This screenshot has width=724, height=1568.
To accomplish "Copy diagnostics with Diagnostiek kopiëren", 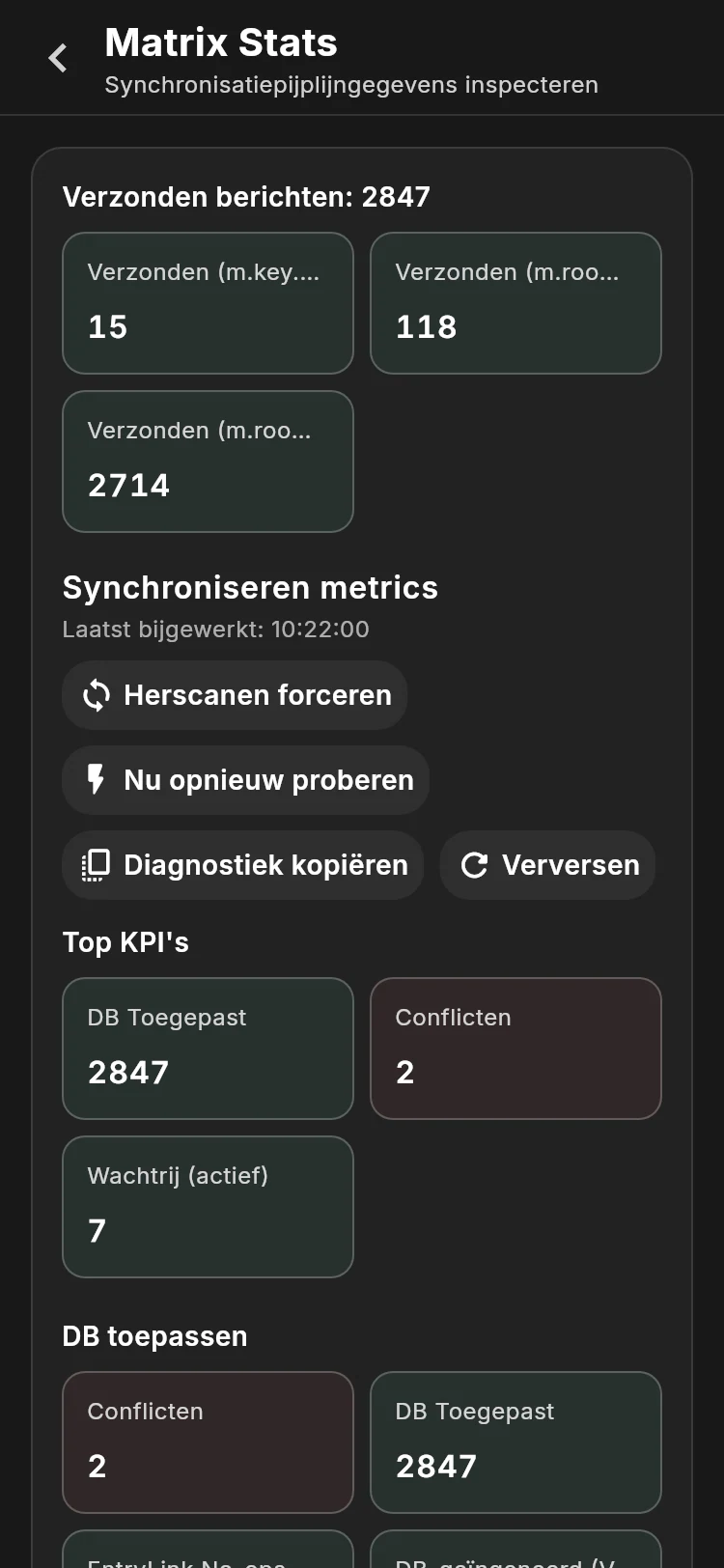I will (x=242, y=865).
